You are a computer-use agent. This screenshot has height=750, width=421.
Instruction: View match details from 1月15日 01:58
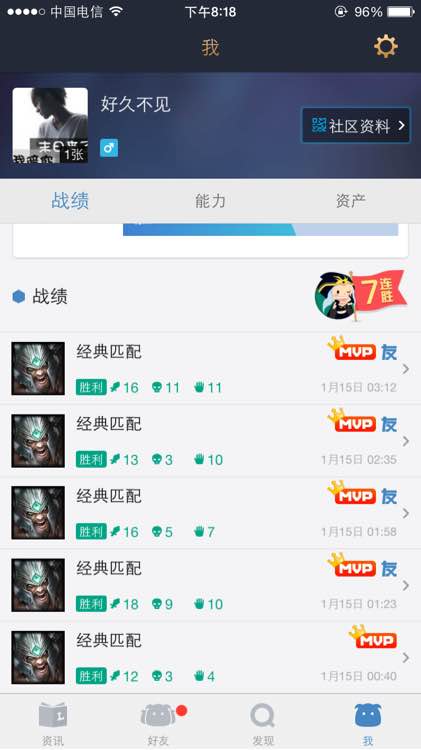(210, 513)
